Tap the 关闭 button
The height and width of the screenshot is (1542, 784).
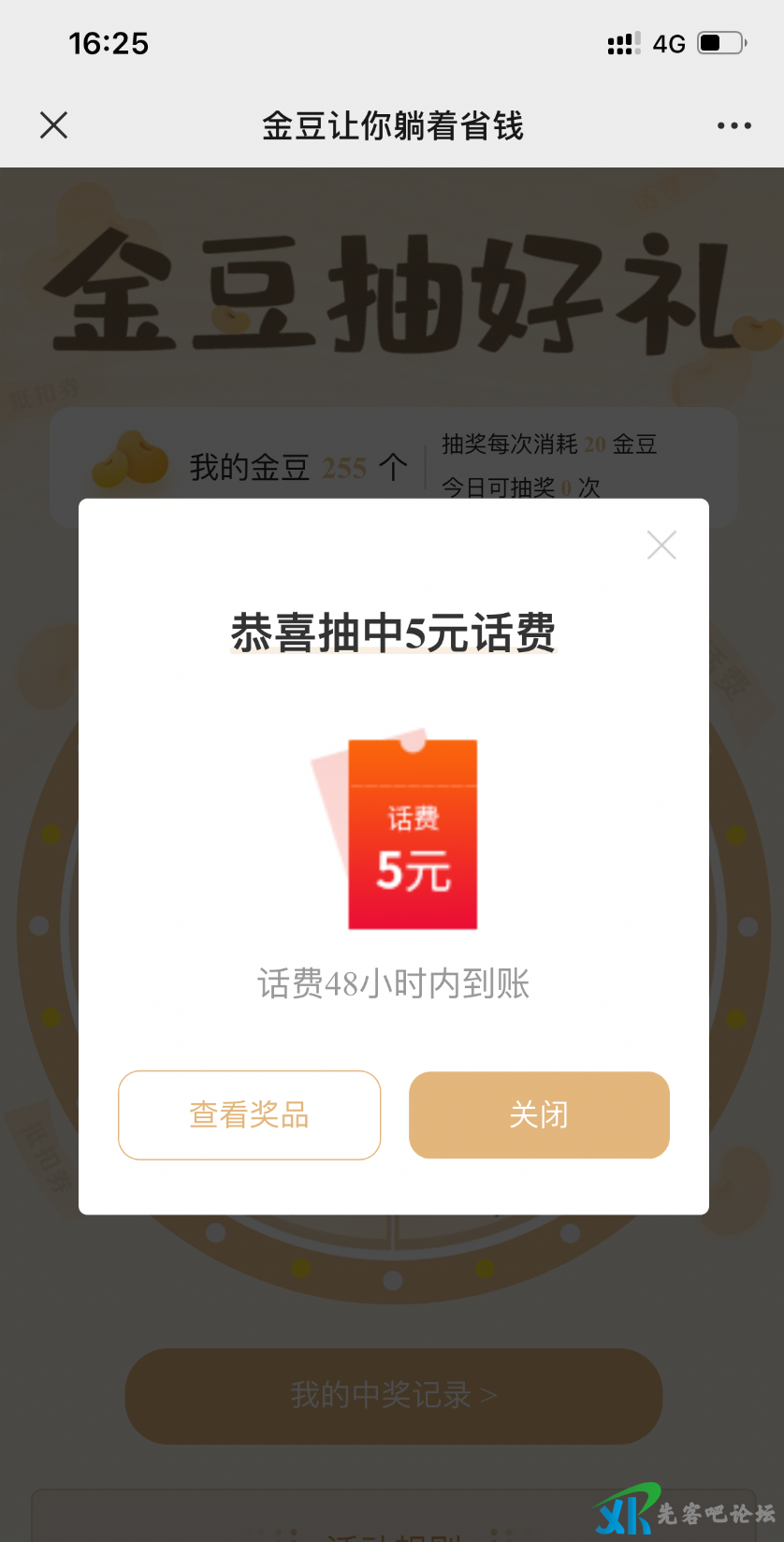pos(539,1114)
